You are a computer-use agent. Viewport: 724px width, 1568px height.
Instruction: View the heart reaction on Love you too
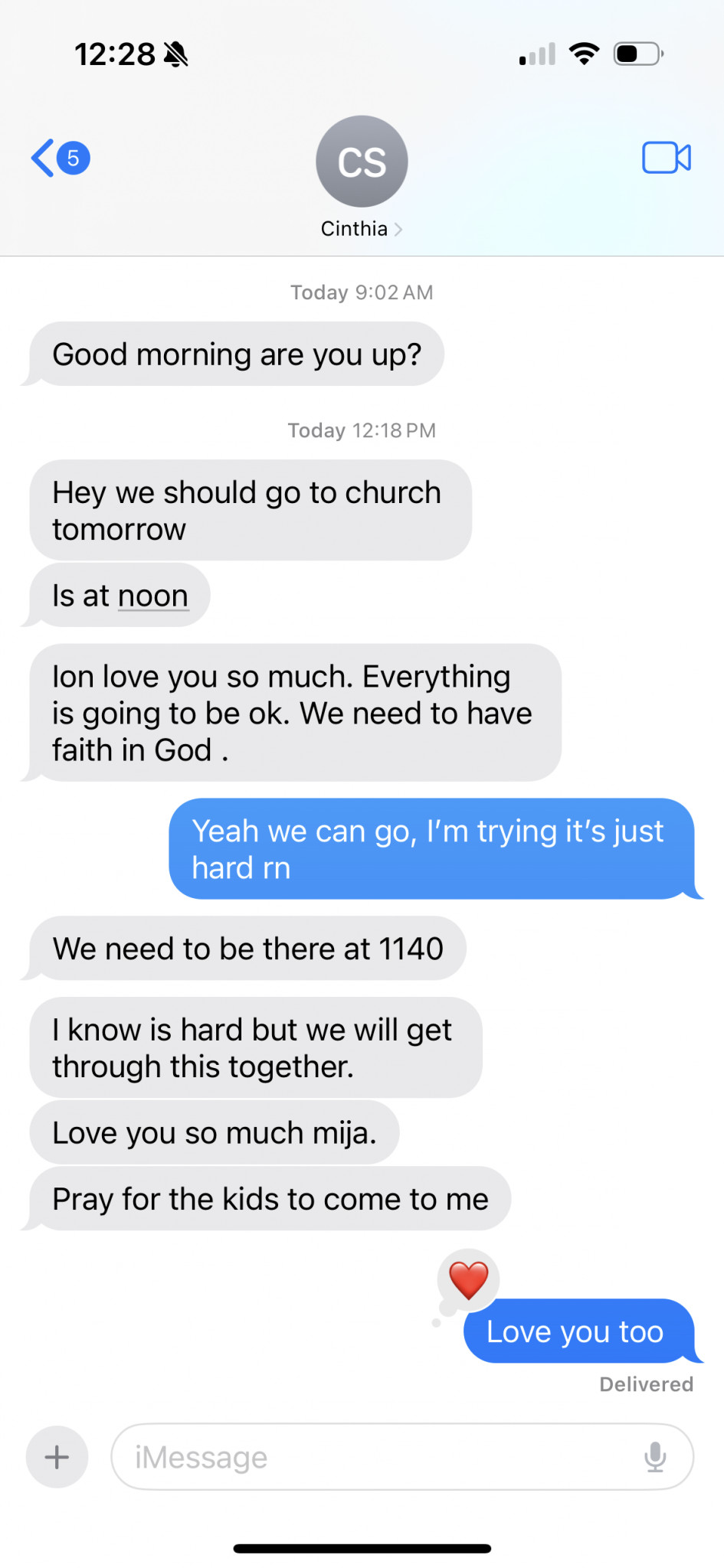point(468,1280)
